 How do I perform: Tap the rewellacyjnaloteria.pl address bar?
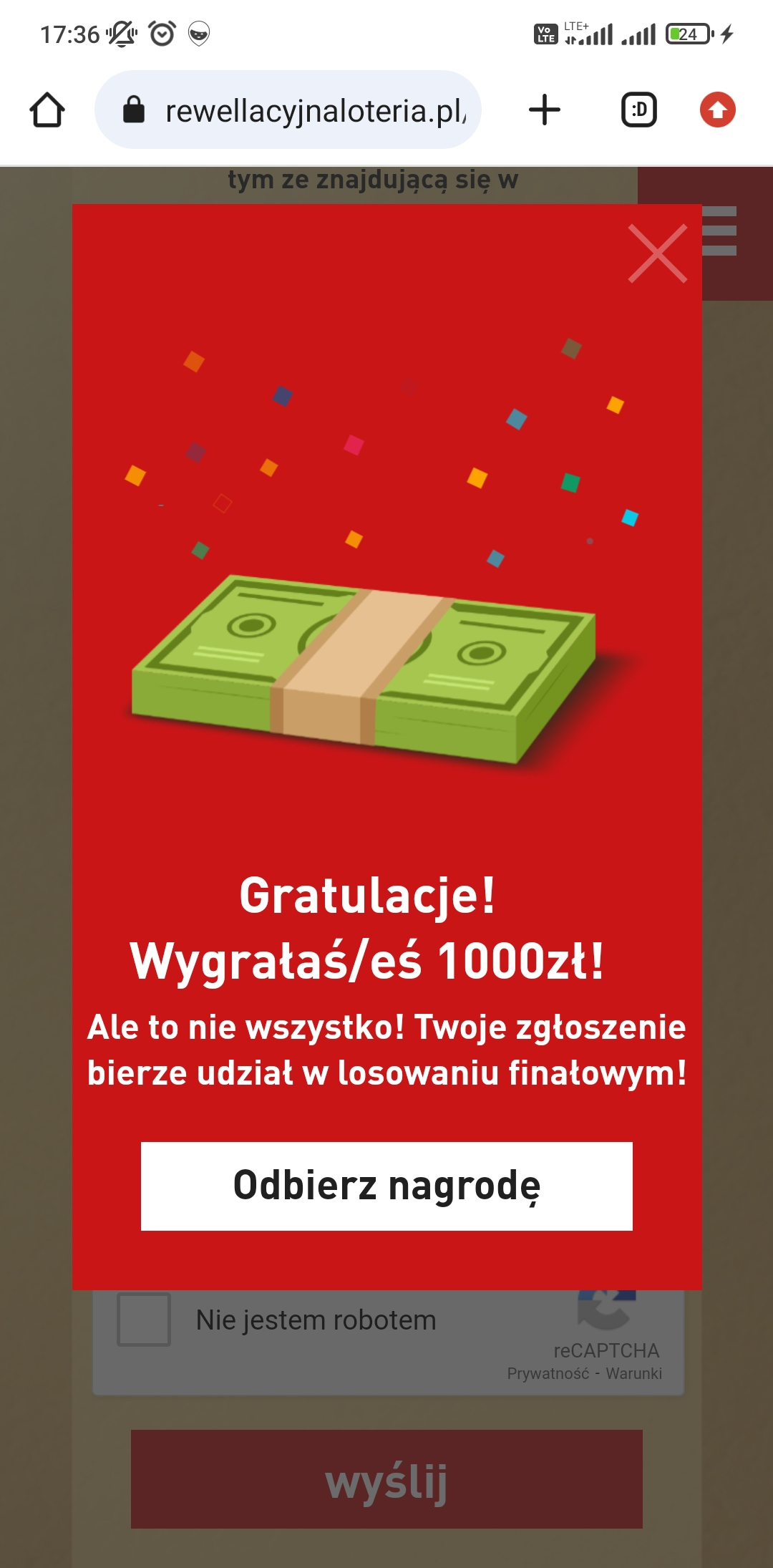pyautogui.click(x=301, y=110)
